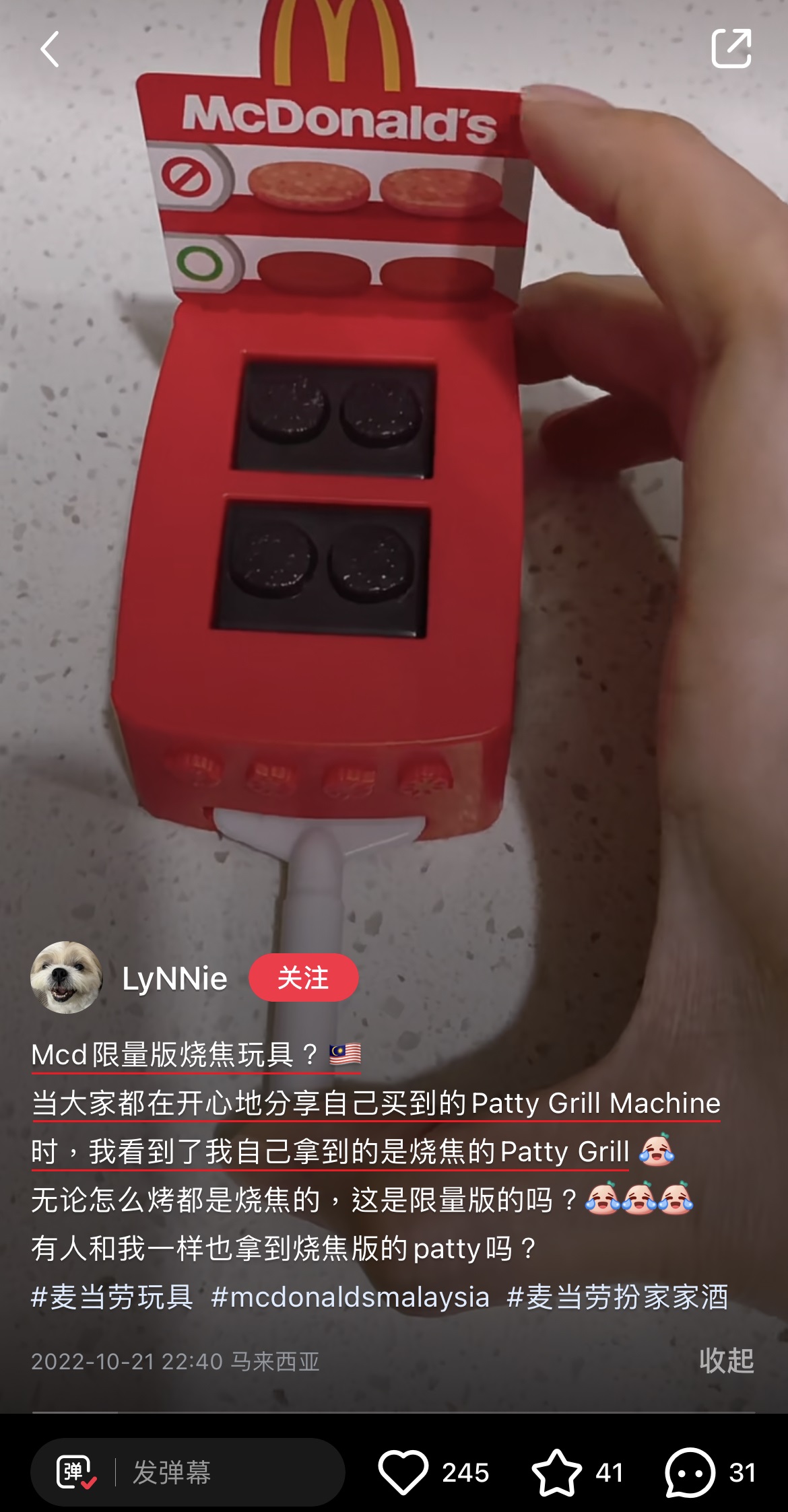Image resolution: width=788 pixels, height=1512 pixels.
Task: Save the post with the star icon
Action: 557,1472
